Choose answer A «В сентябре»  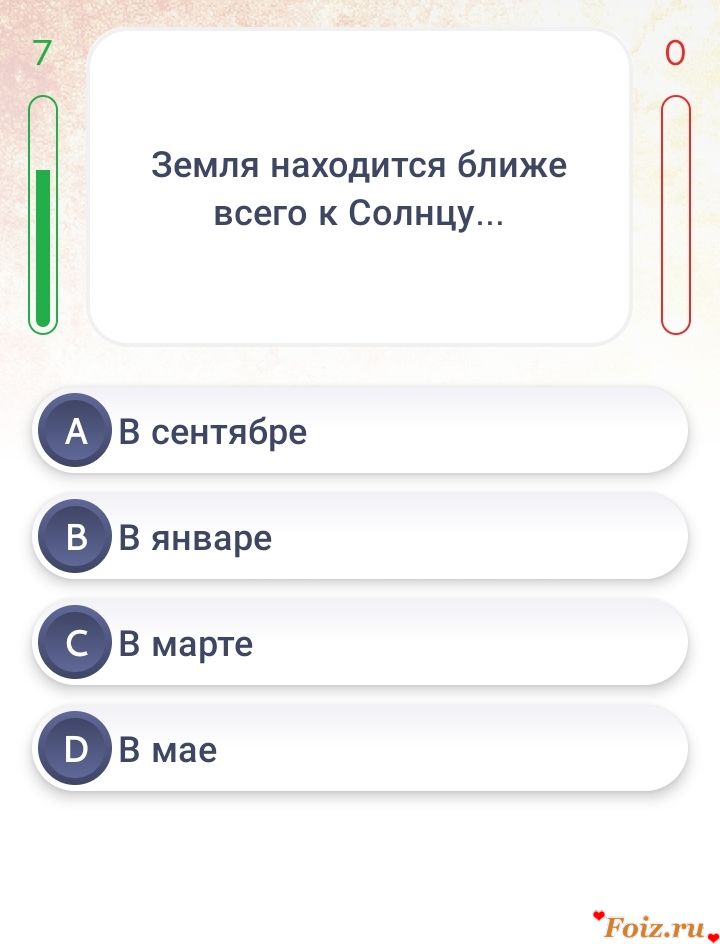click(x=360, y=431)
